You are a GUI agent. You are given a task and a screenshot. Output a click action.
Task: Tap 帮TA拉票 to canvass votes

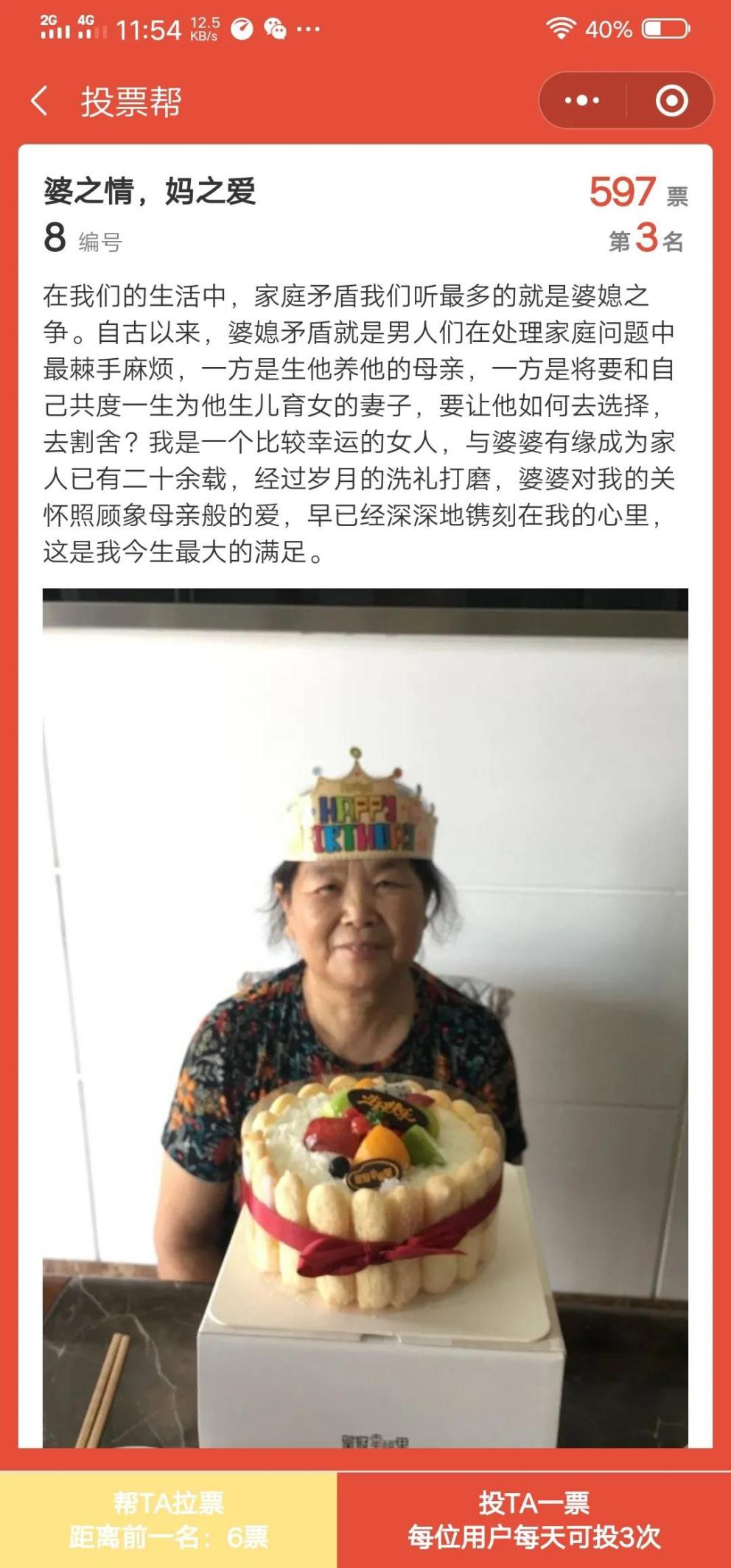pyautogui.click(x=168, y=1519)
